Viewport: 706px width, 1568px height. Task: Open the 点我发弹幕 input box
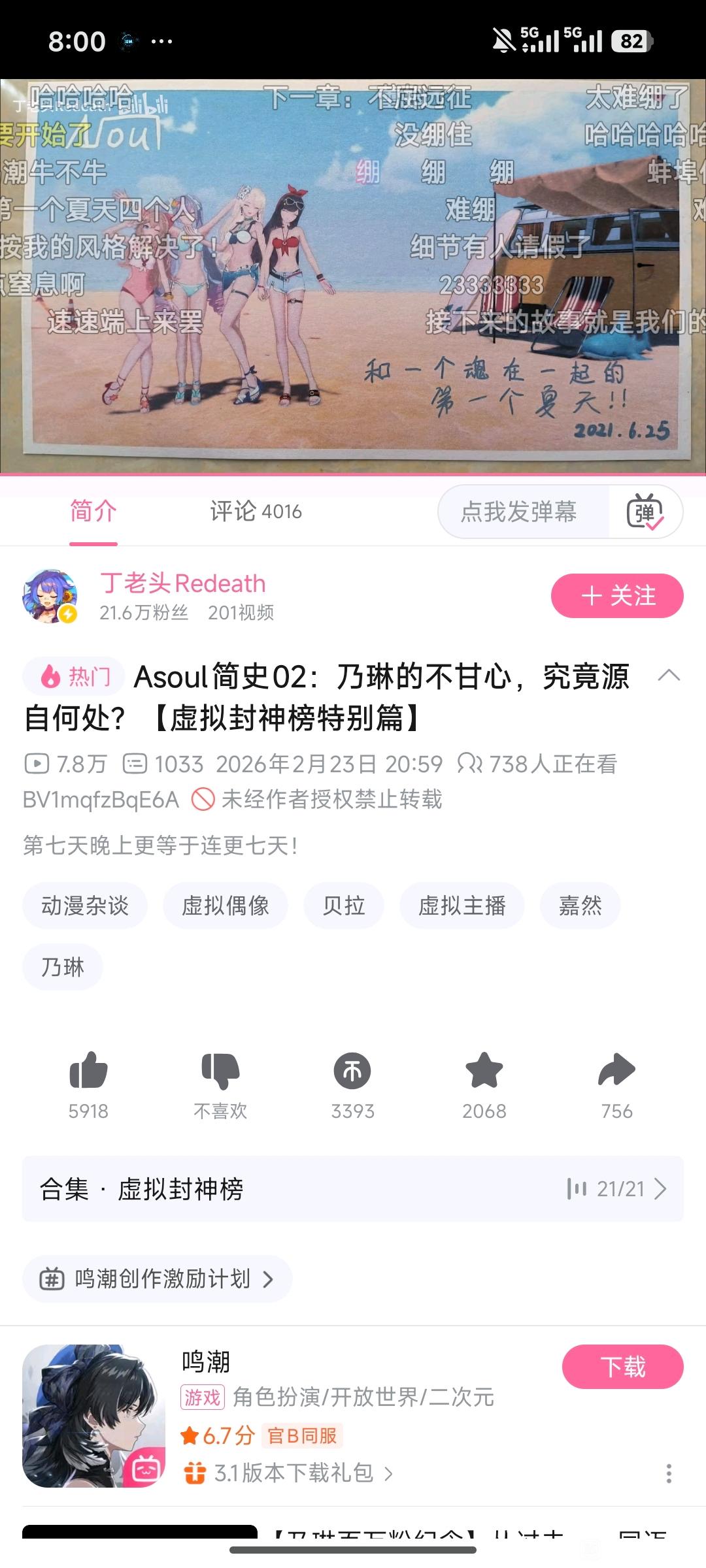click(520, 512)
